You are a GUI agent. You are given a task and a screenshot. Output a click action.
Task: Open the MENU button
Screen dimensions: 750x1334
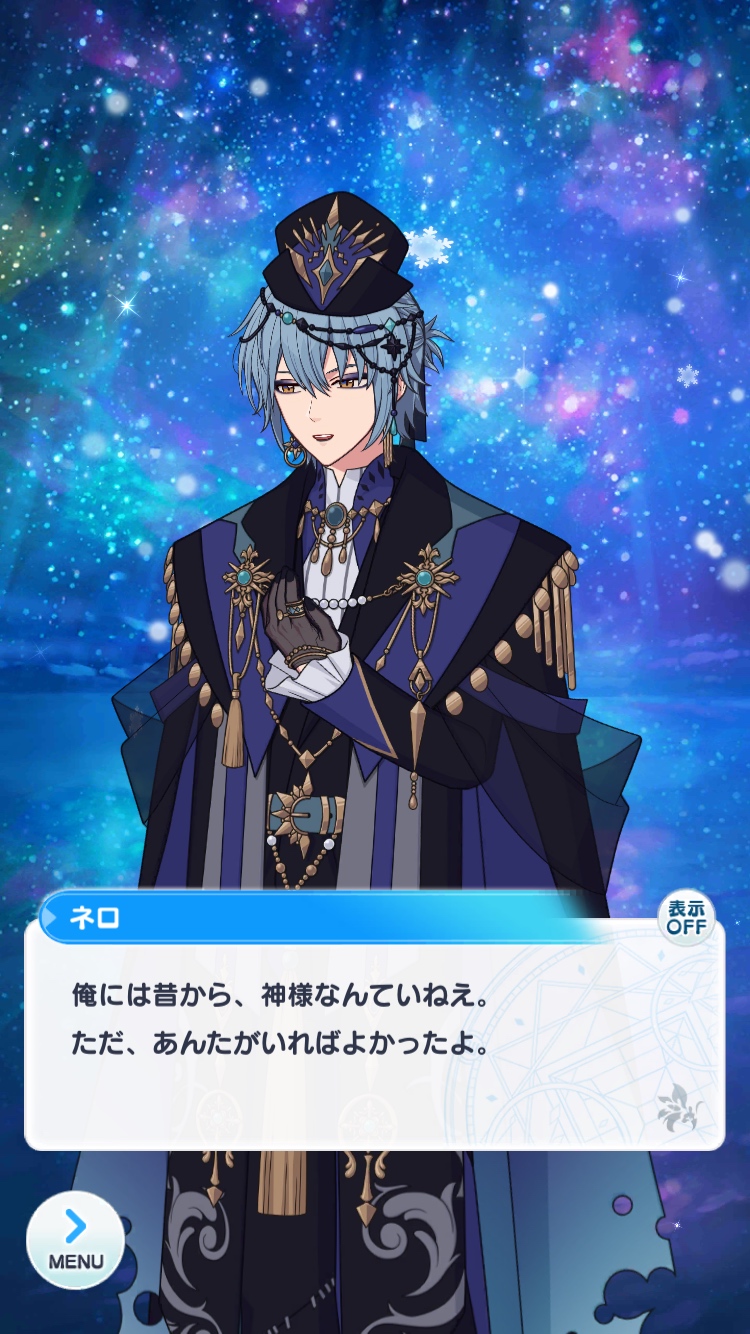pyautogui.click(x=75, y=1239)
